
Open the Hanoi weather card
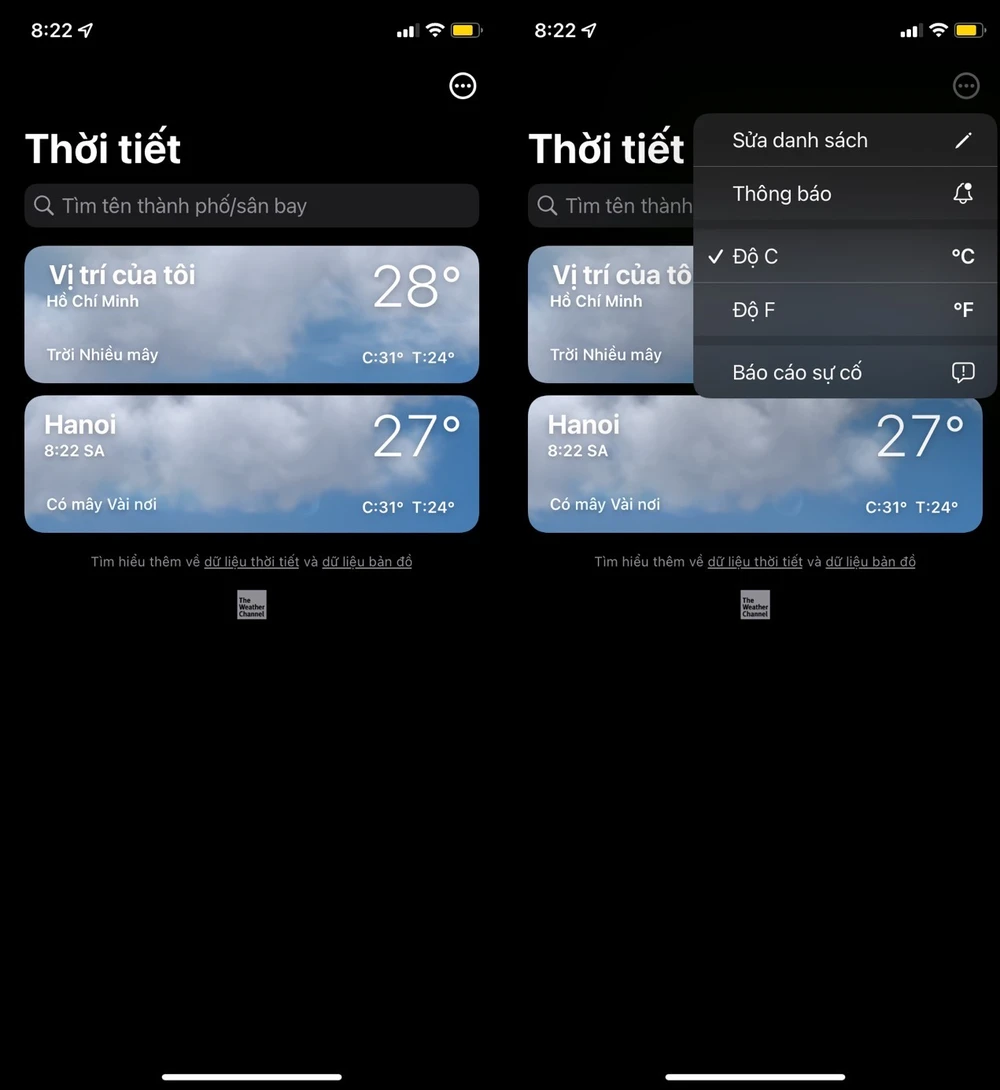[251, 463]
